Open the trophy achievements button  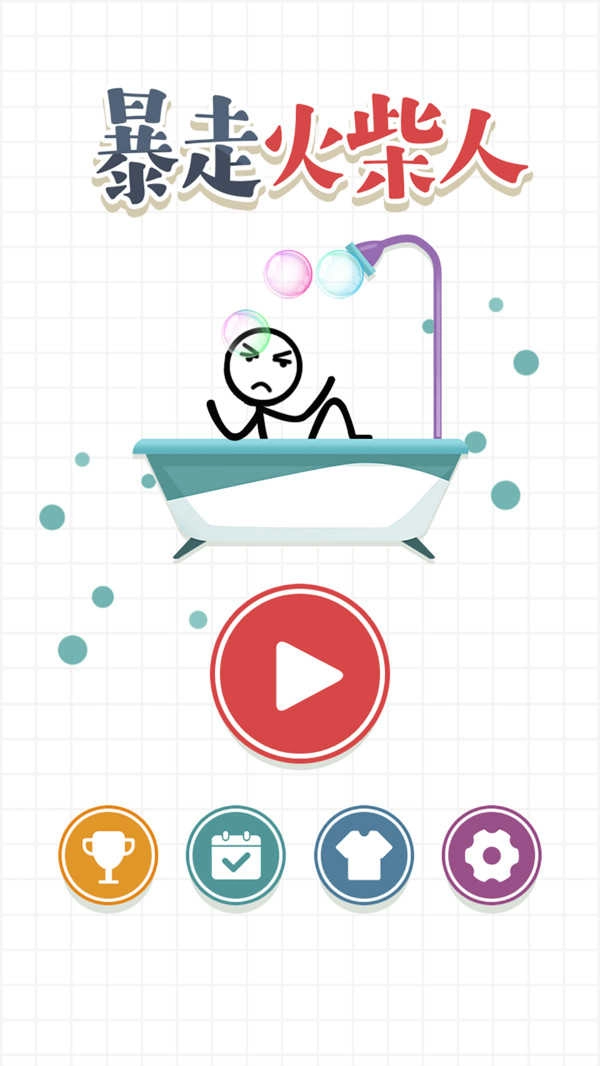click(108, 855)
